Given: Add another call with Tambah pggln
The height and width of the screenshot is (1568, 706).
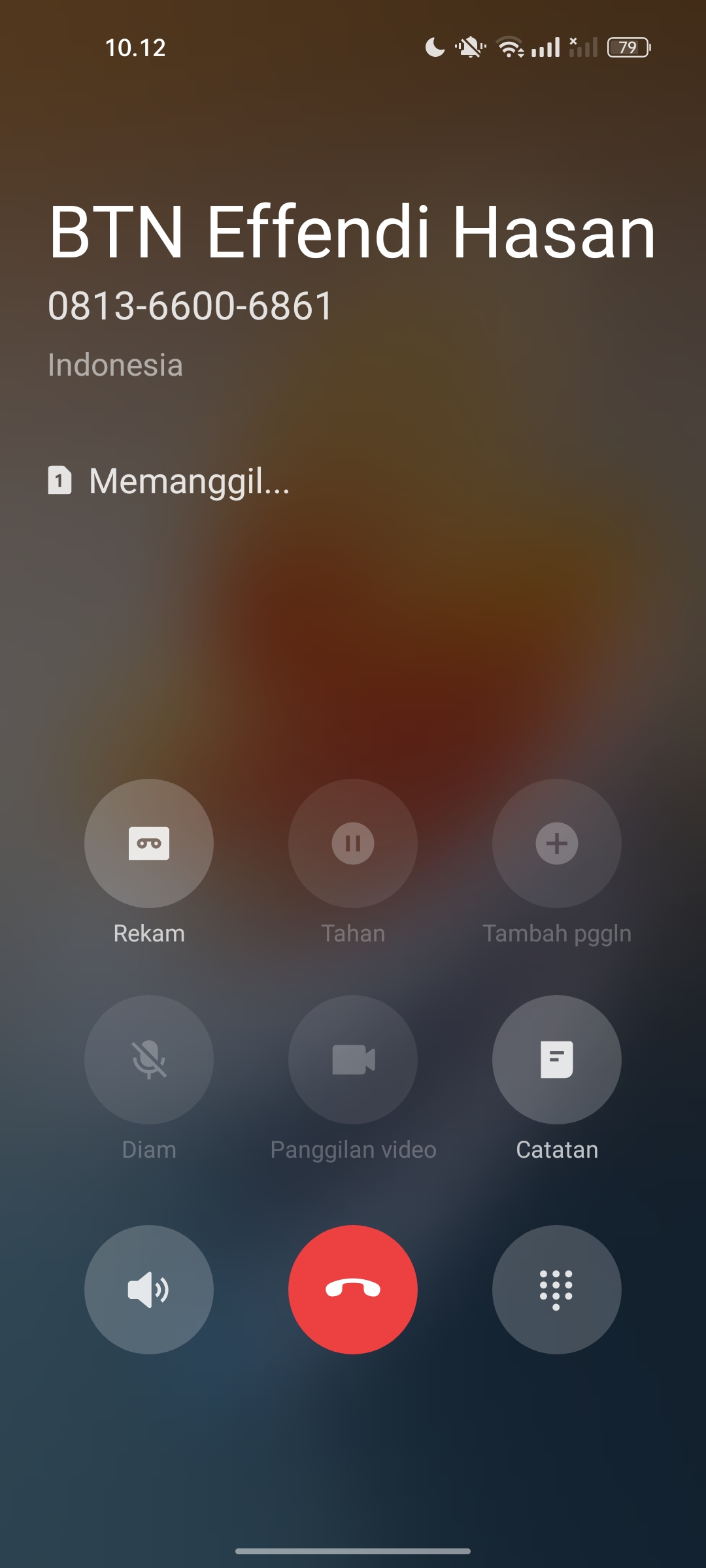Looking at the screenshot, I should coord(556,843).
